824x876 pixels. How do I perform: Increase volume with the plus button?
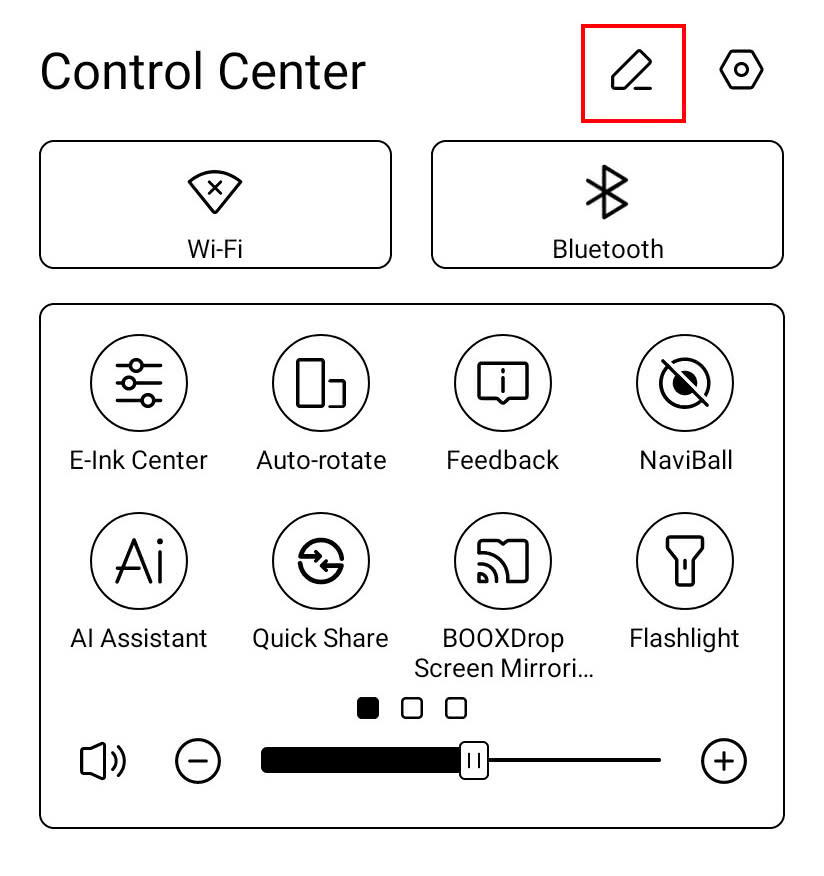click(x=724, y=762)
